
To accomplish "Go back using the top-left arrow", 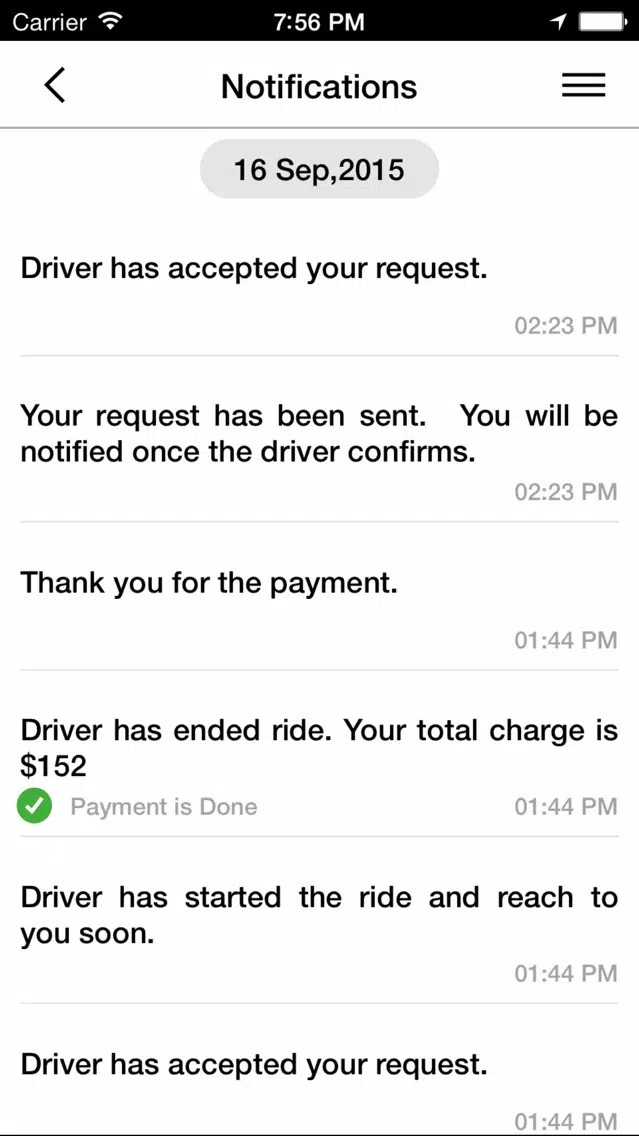I will [x=54, y=85].
